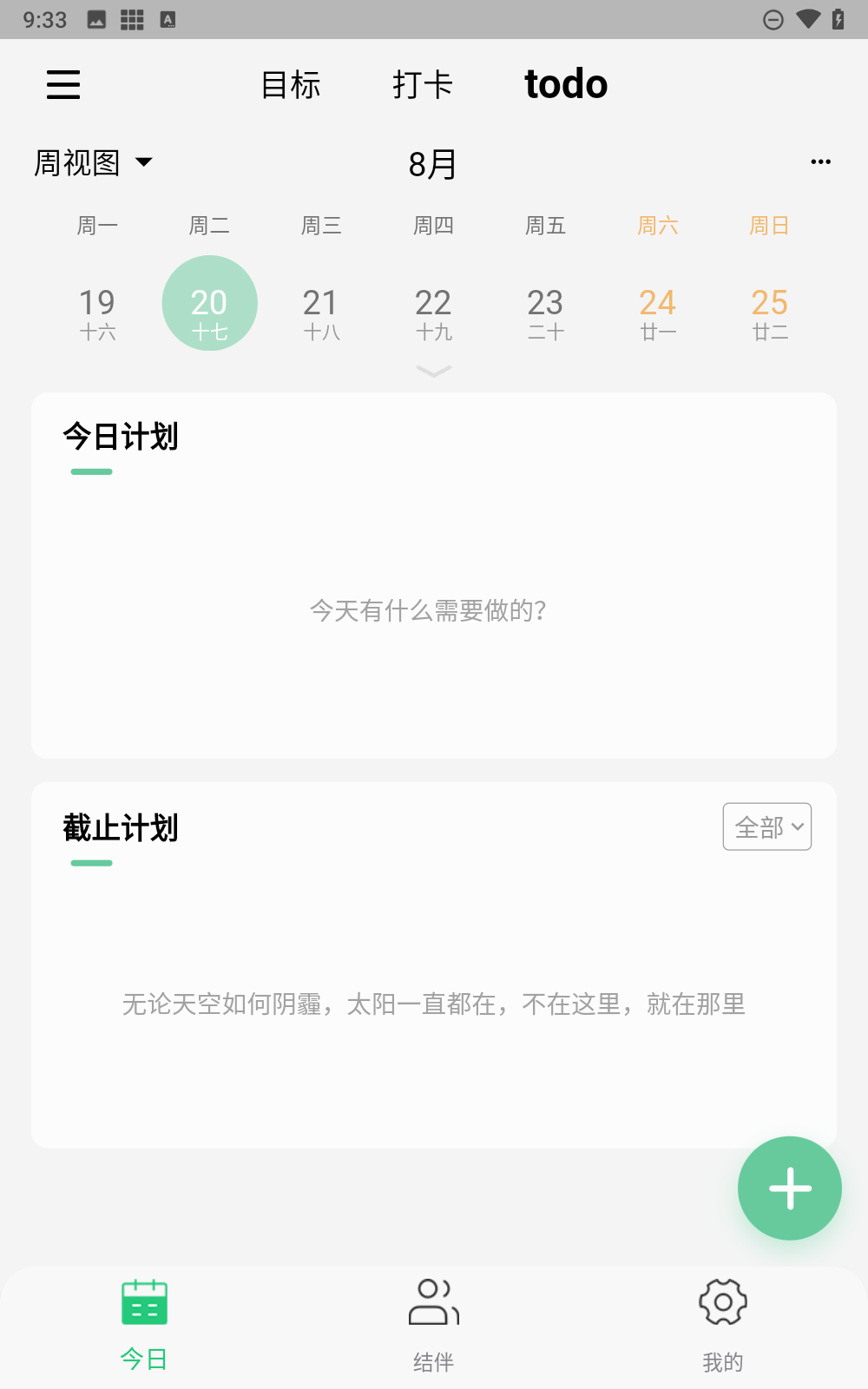Pick date 23 in the week row
The height and width of the screenshot is (1389, 868).
545,312
